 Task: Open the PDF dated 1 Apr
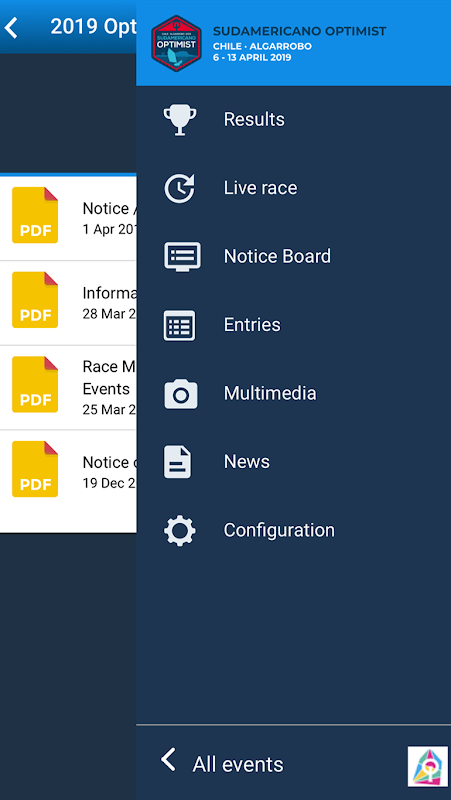pyautogui.click(x=68, y=218)
